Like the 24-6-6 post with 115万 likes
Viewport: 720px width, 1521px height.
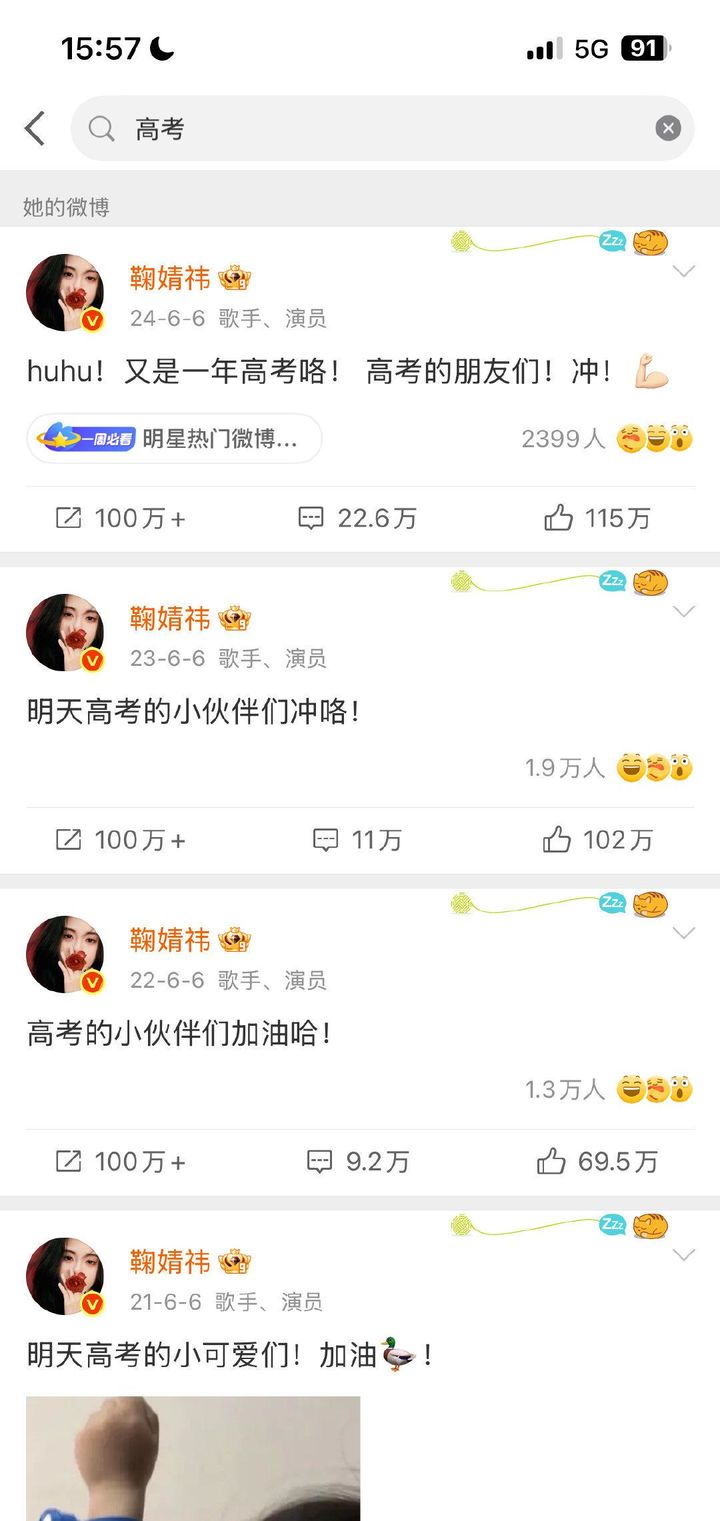(x=598, y=518)
